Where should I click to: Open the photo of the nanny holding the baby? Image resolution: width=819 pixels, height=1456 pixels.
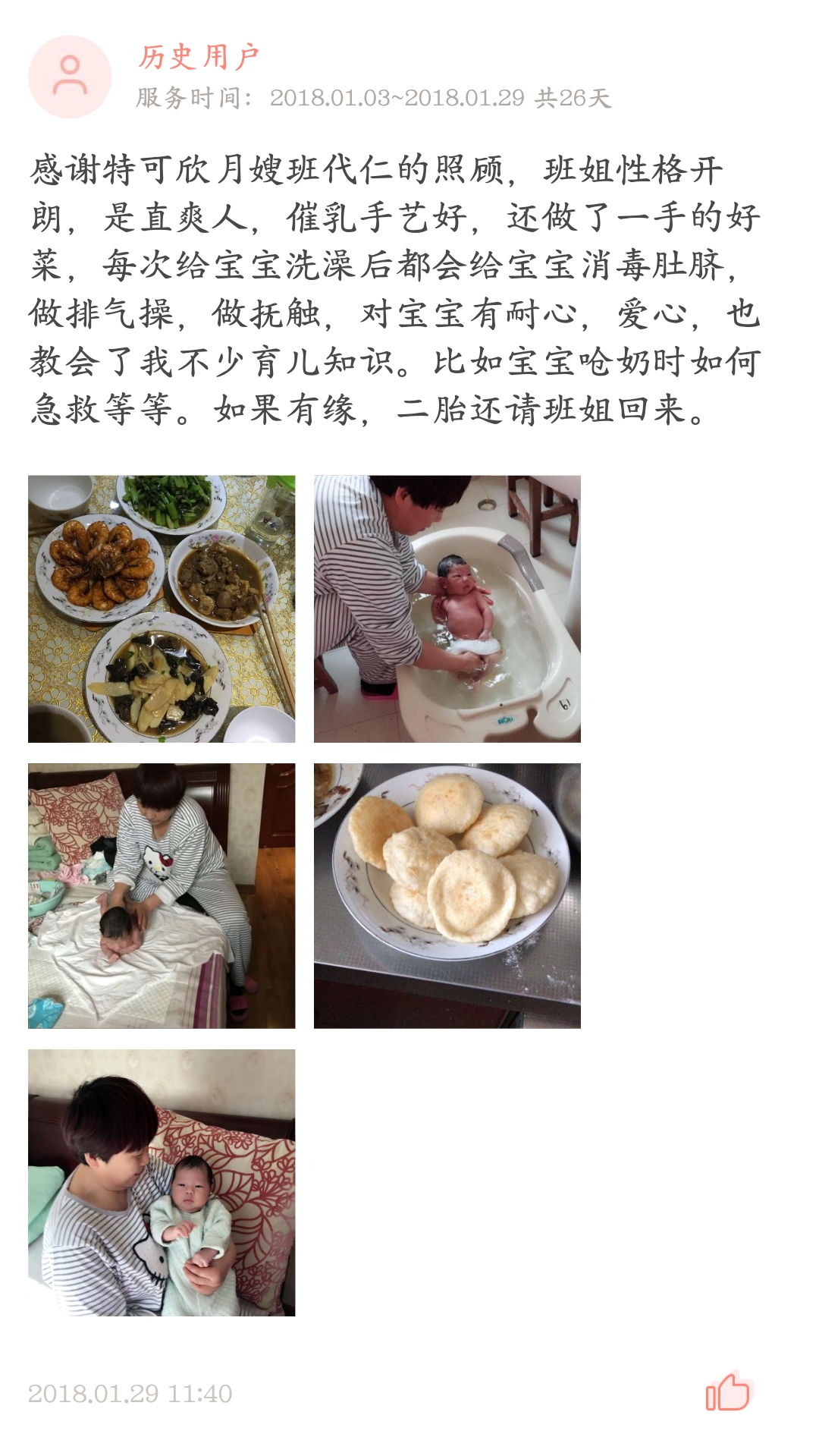pyautogui.click(x=162, y=1182)
